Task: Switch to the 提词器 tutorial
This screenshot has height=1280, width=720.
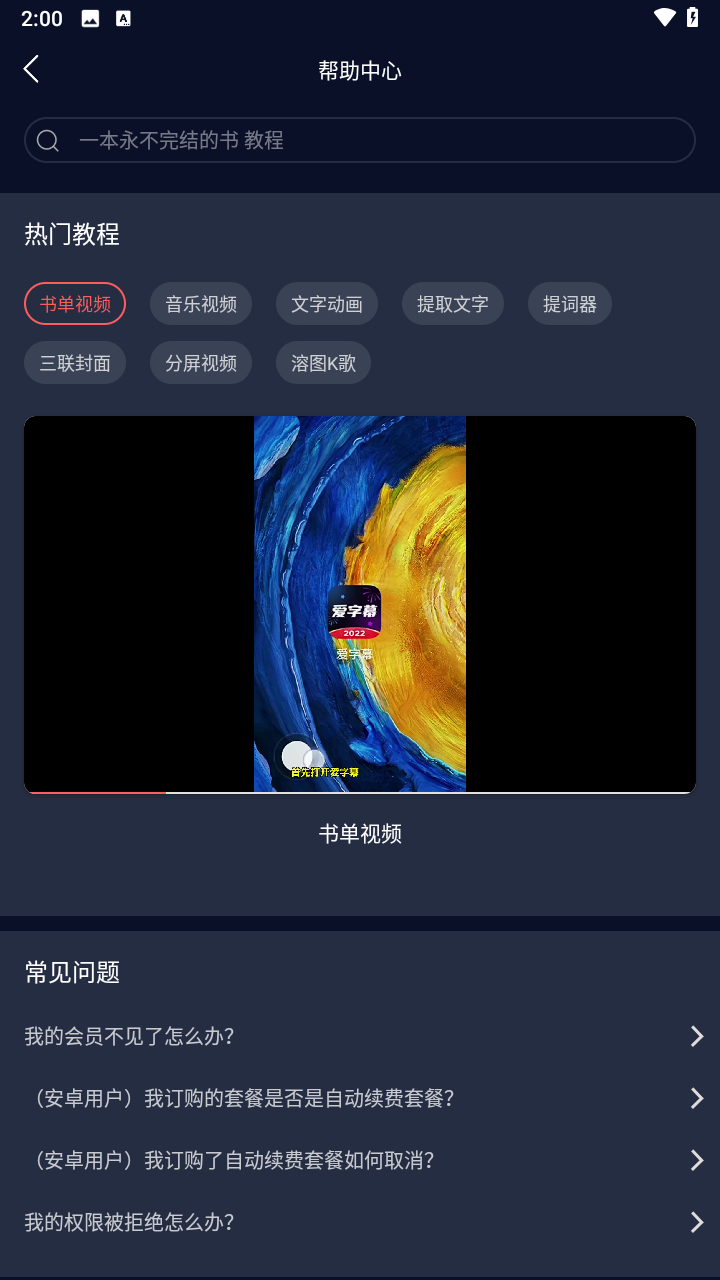Action: (570, 304)
